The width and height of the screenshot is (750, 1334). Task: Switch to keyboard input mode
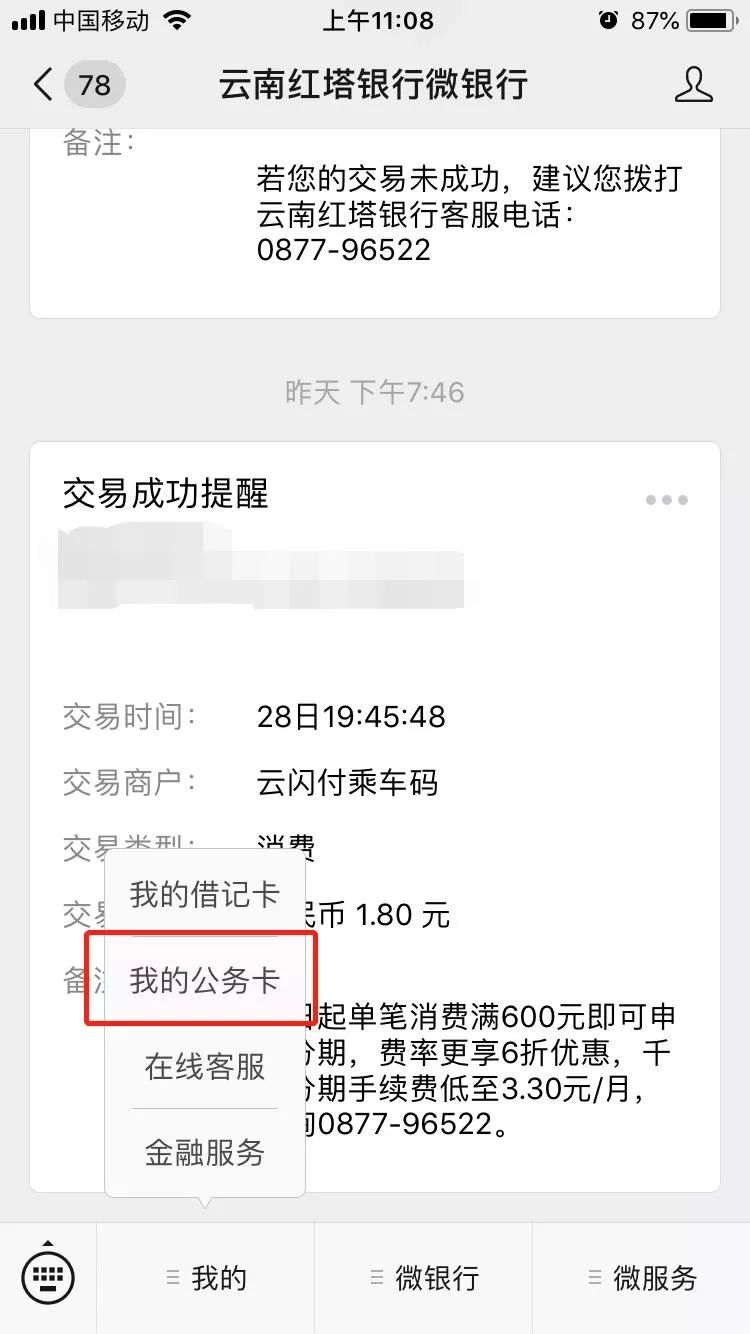(48, 1277)
